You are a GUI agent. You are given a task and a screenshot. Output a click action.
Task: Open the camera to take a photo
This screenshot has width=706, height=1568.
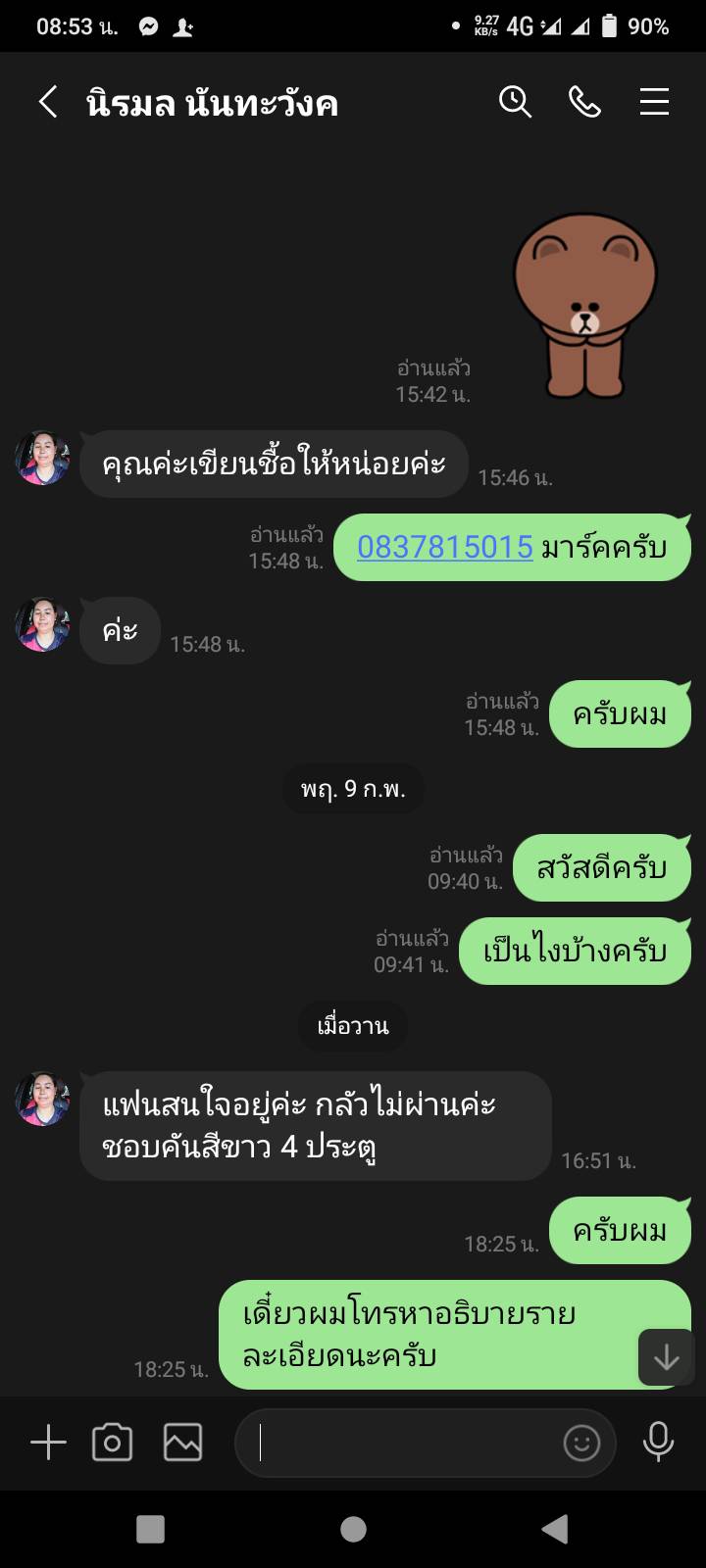(x=112, y=1443)
